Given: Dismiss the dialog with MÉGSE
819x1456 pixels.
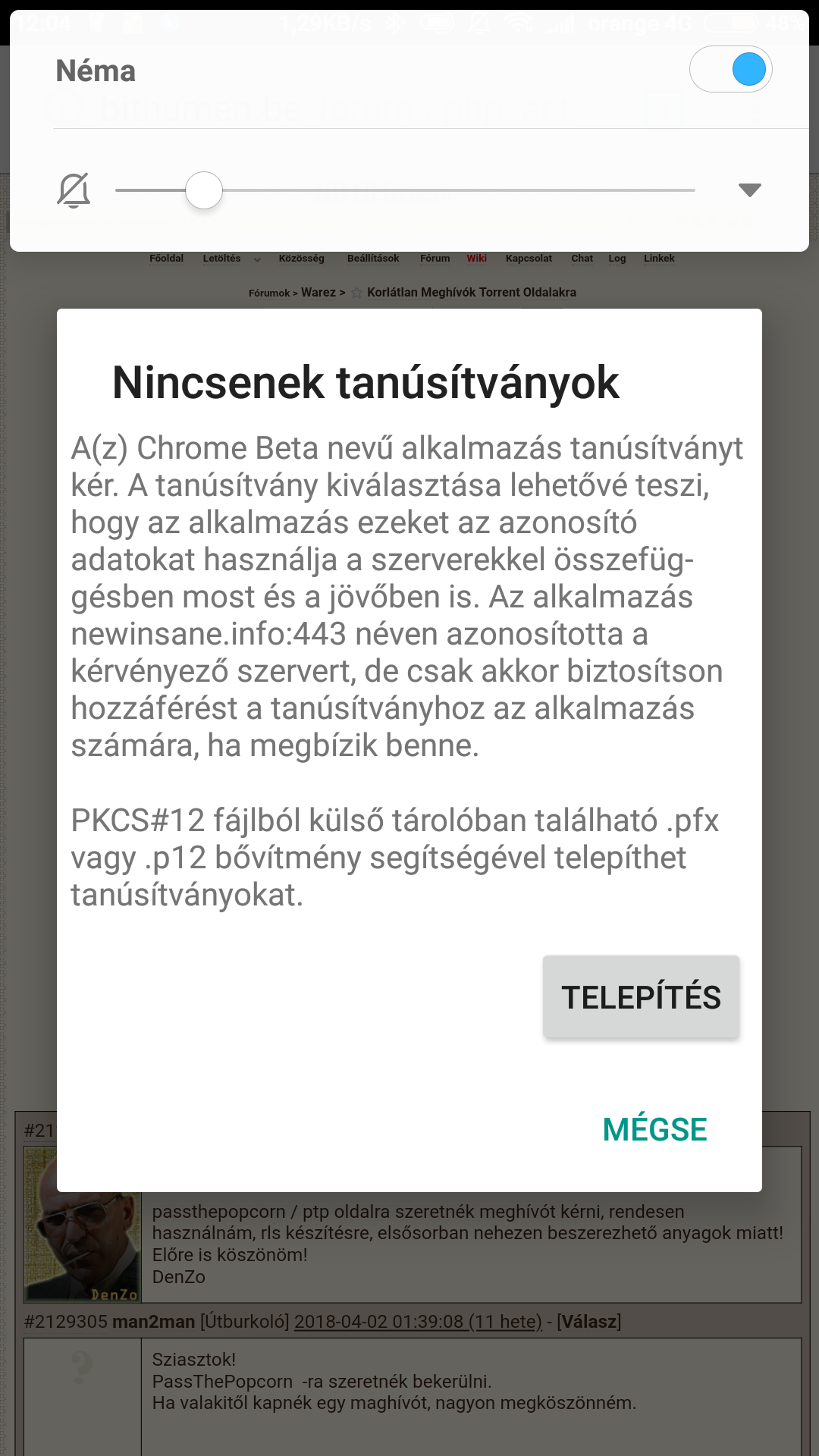Looking at the screenshot, I should [654, 1129].
